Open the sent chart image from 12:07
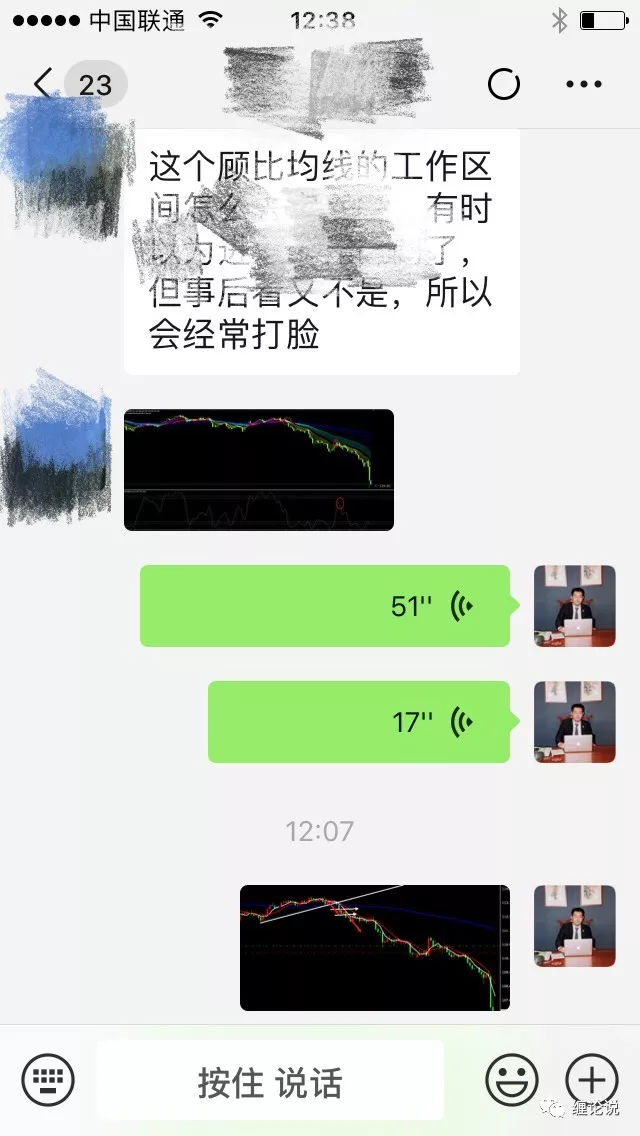The height and width of the screenshot is (1136, 640). coord(375,948)
